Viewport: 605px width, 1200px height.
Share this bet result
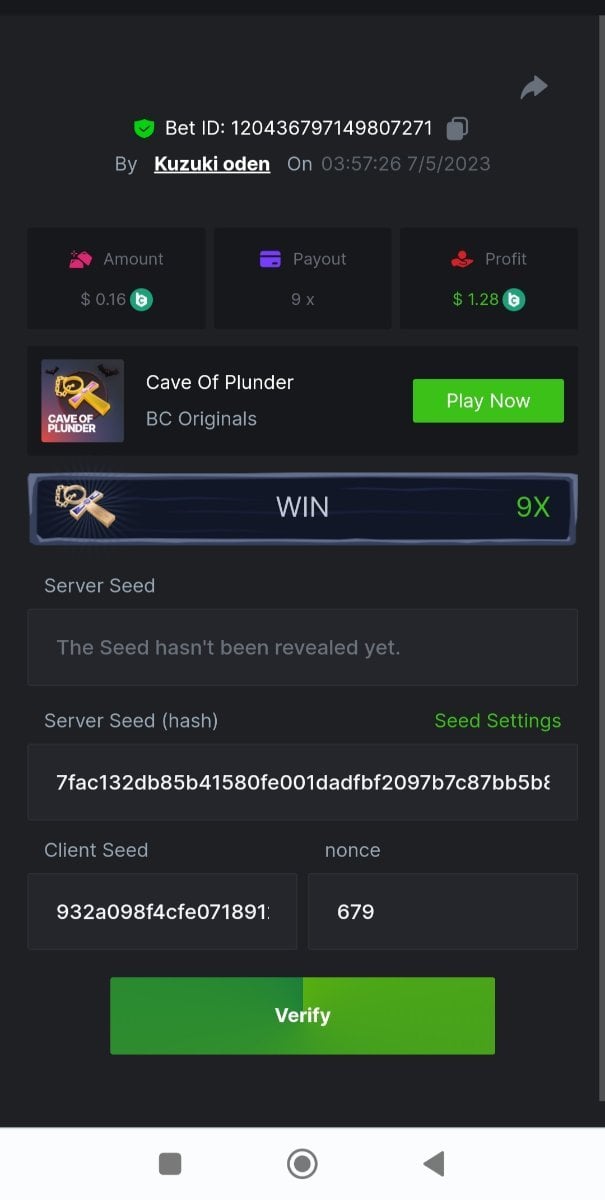tap(534, 88)
